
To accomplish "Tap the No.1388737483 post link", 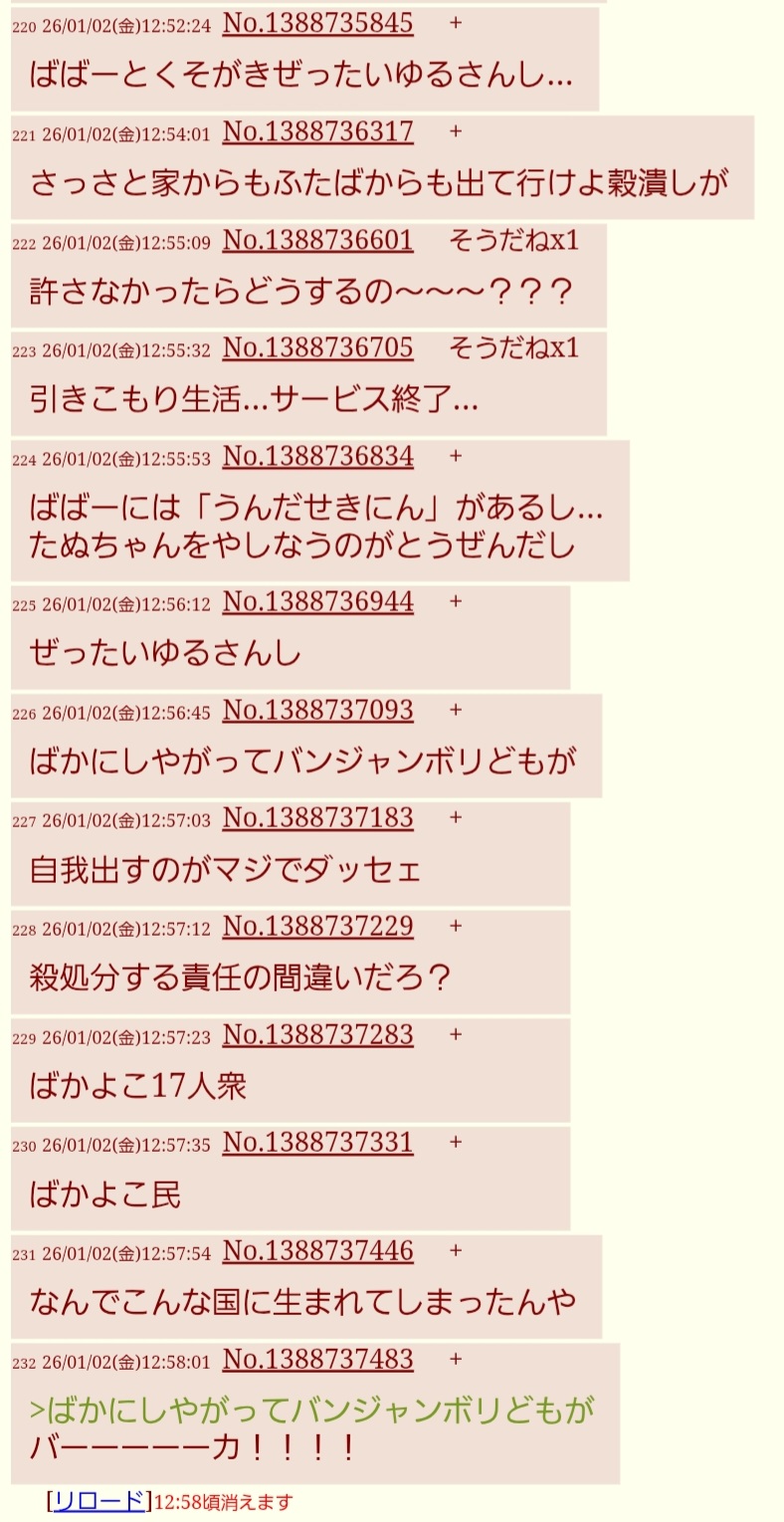I will 317,1359.
